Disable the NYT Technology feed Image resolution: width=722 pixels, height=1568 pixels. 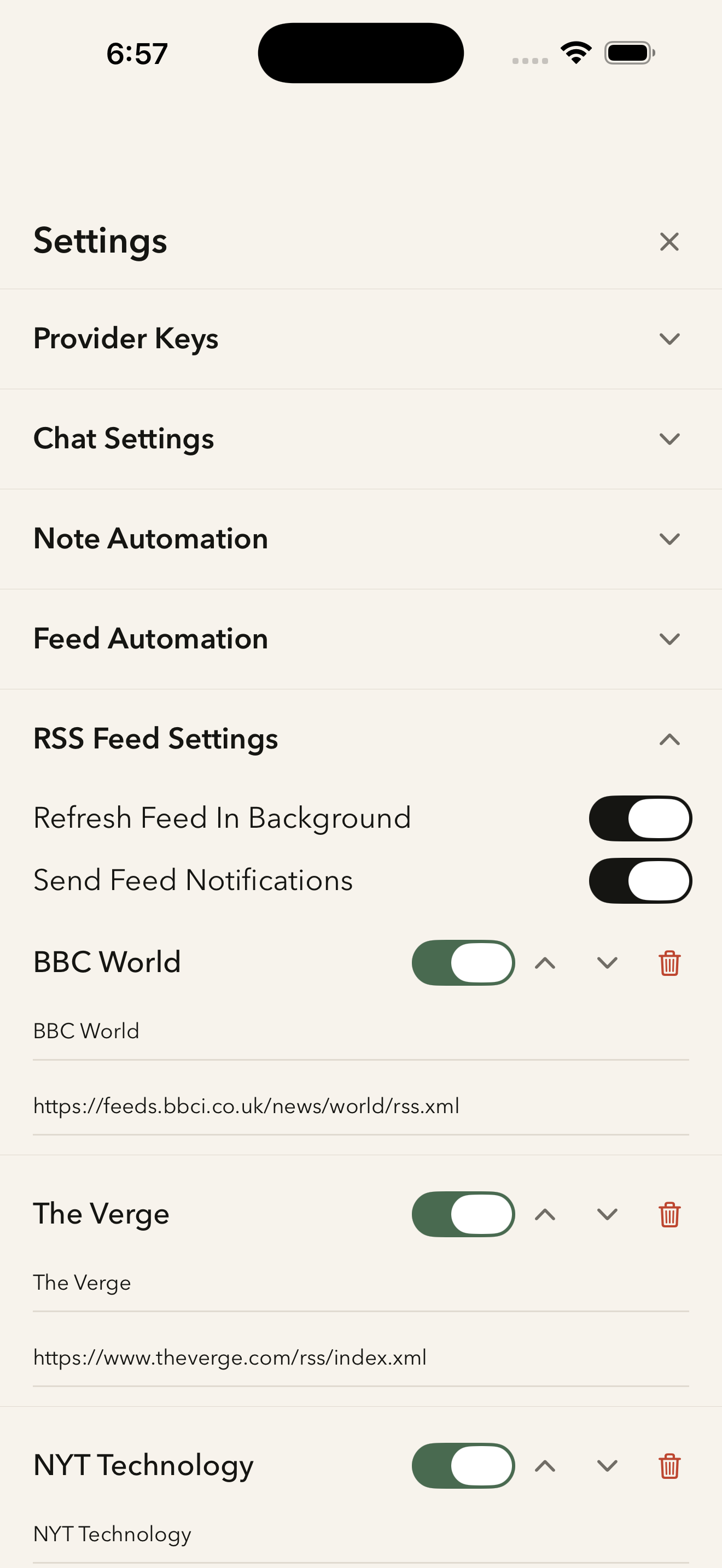tap(463, 1466)
